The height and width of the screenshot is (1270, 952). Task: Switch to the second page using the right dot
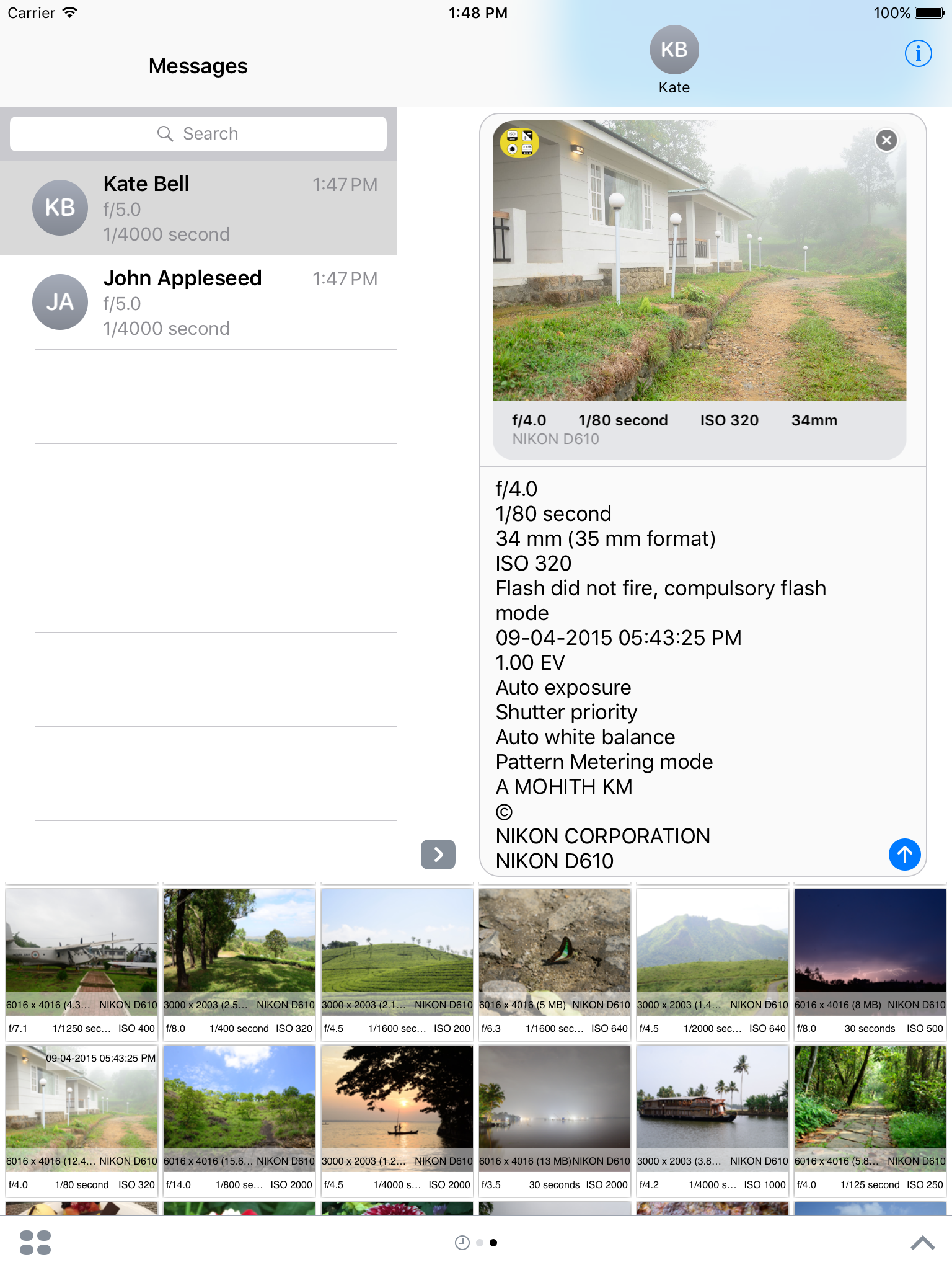[495, 1243]
